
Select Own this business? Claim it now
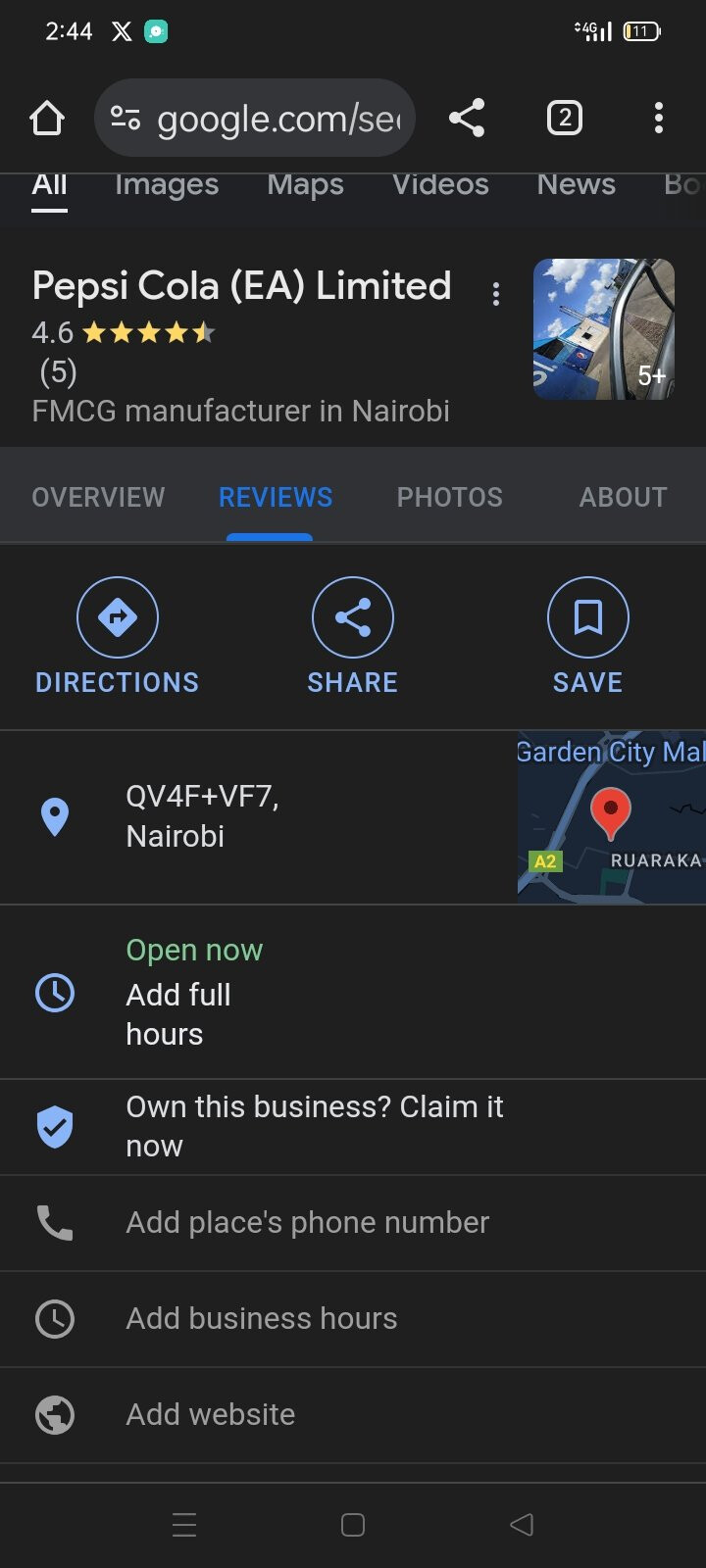click(314, 1126)
